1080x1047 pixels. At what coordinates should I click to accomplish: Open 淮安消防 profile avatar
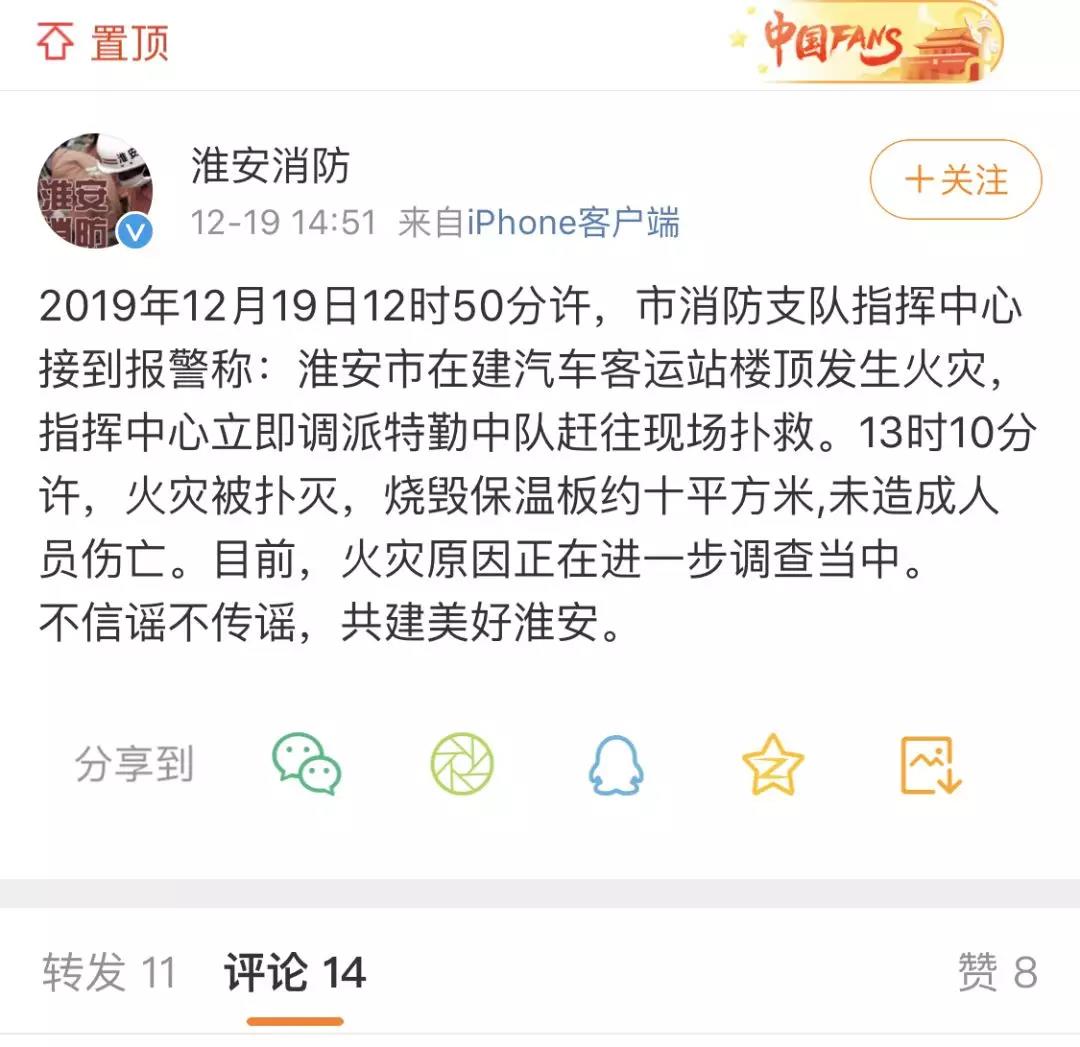coord(95,190)
